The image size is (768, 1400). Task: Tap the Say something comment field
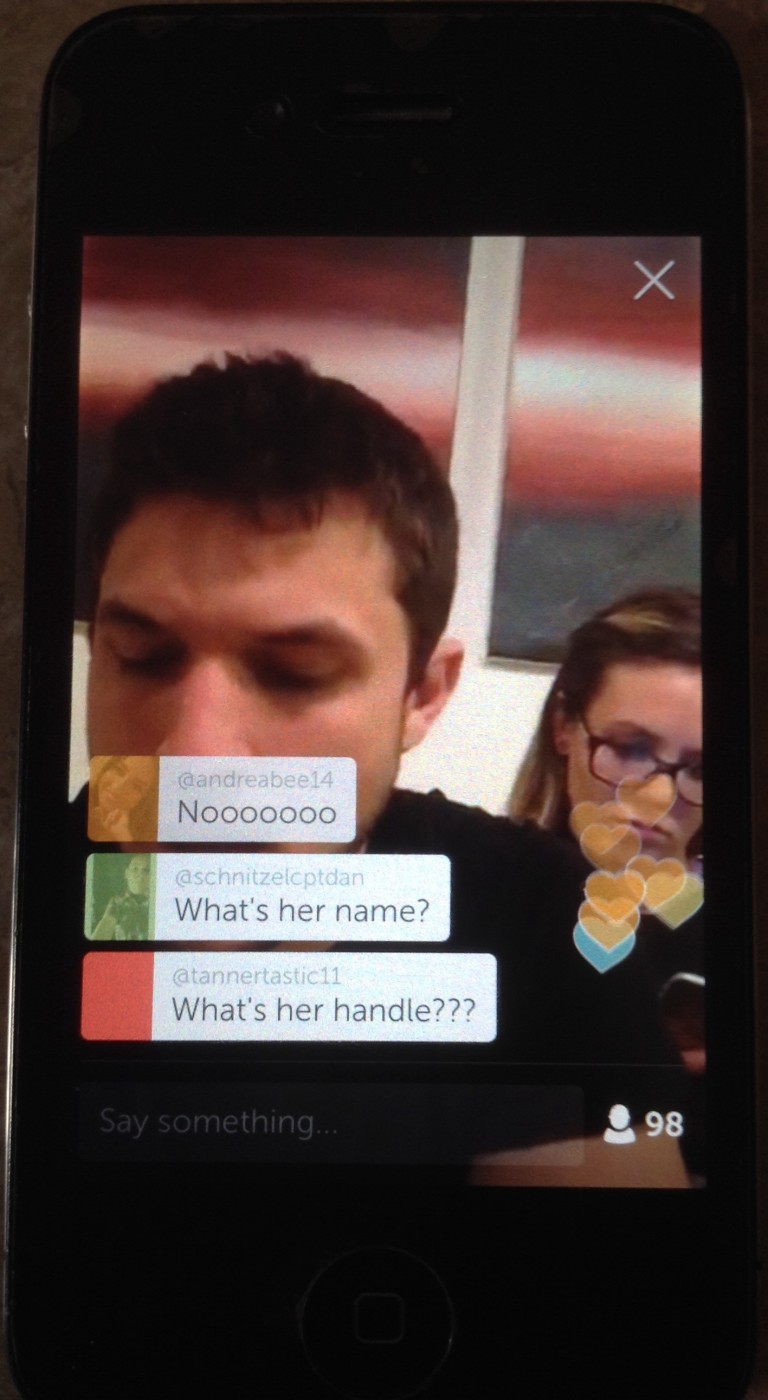pos(331,1124)
